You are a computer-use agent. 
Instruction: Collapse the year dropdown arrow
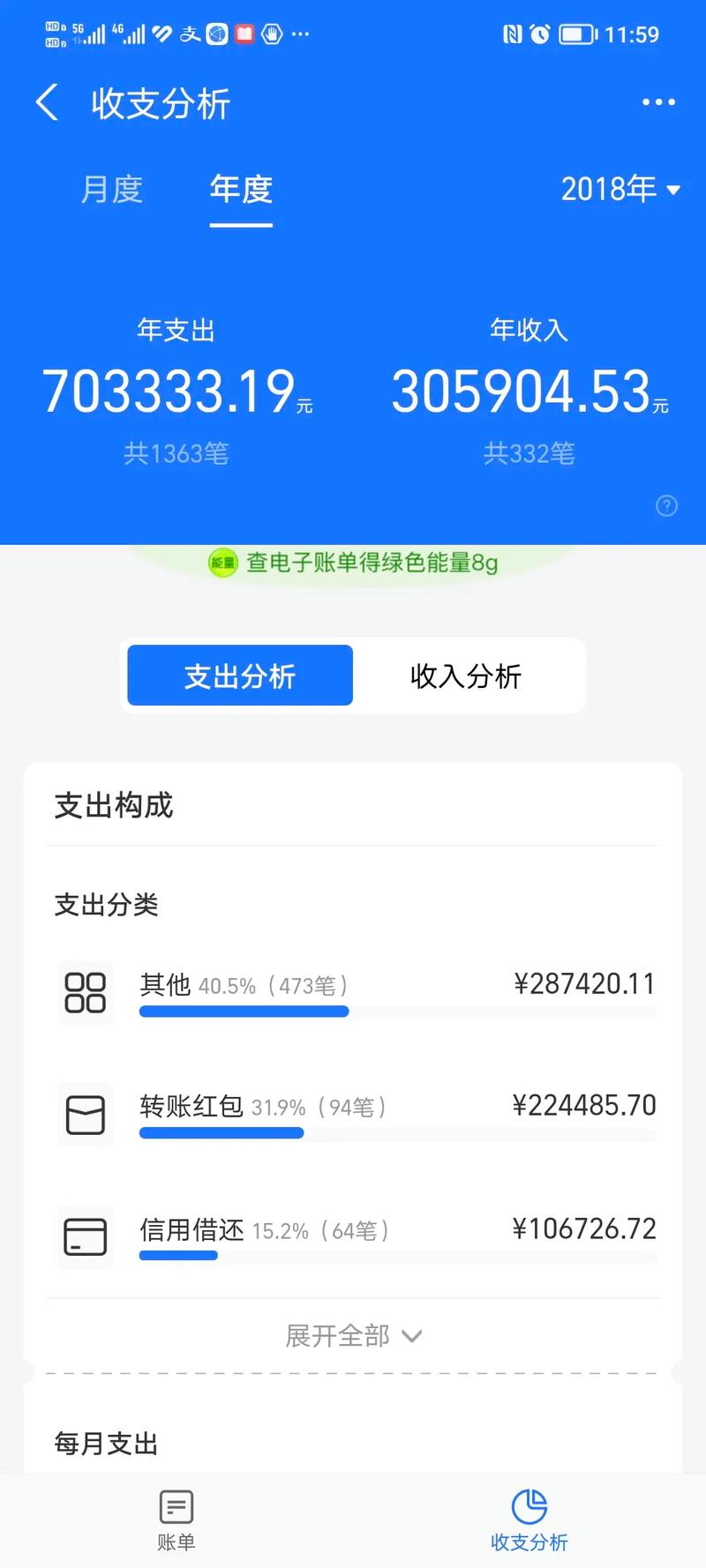(673, 191)
